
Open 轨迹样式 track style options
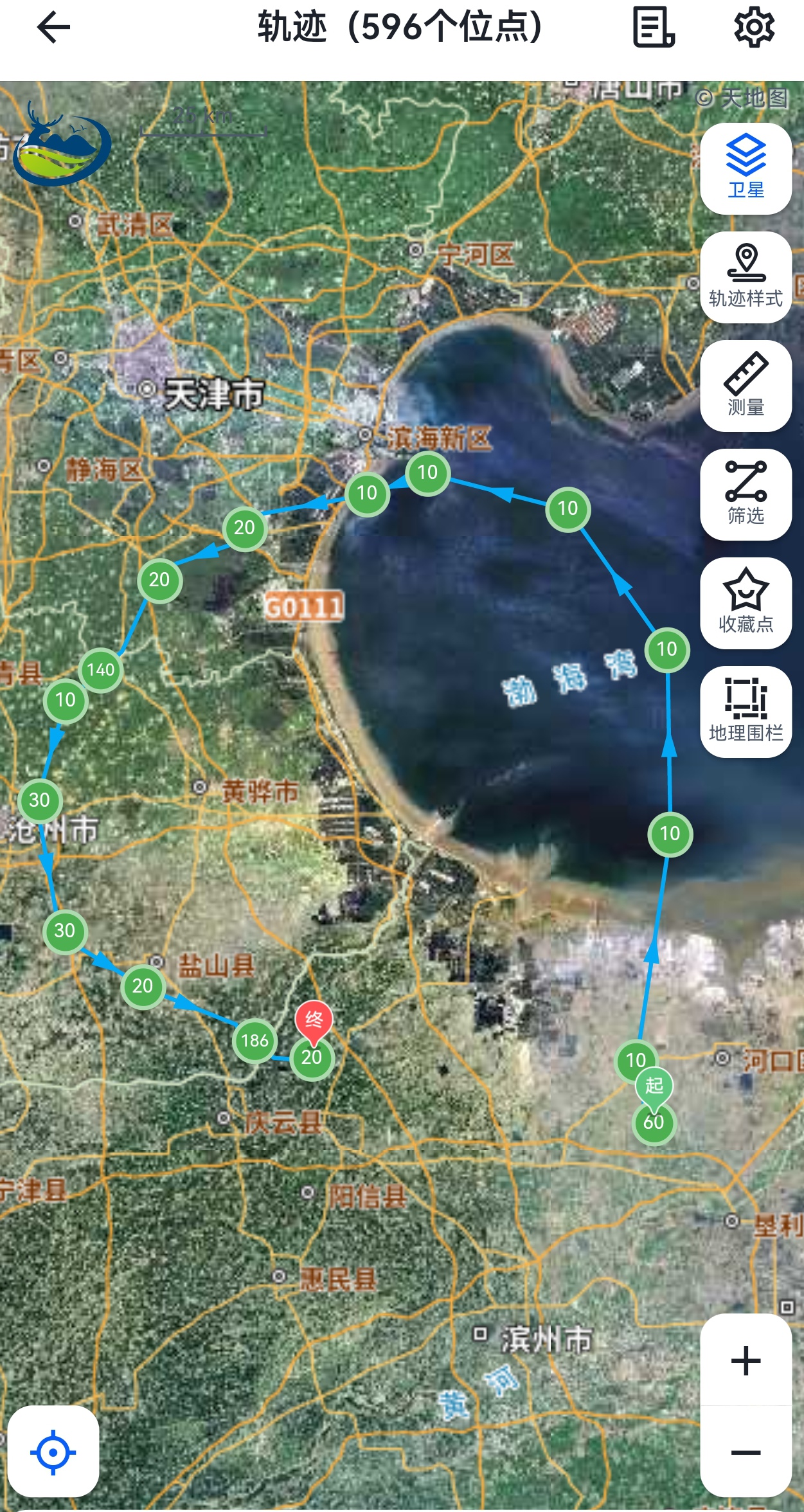(x=746, y=277)
